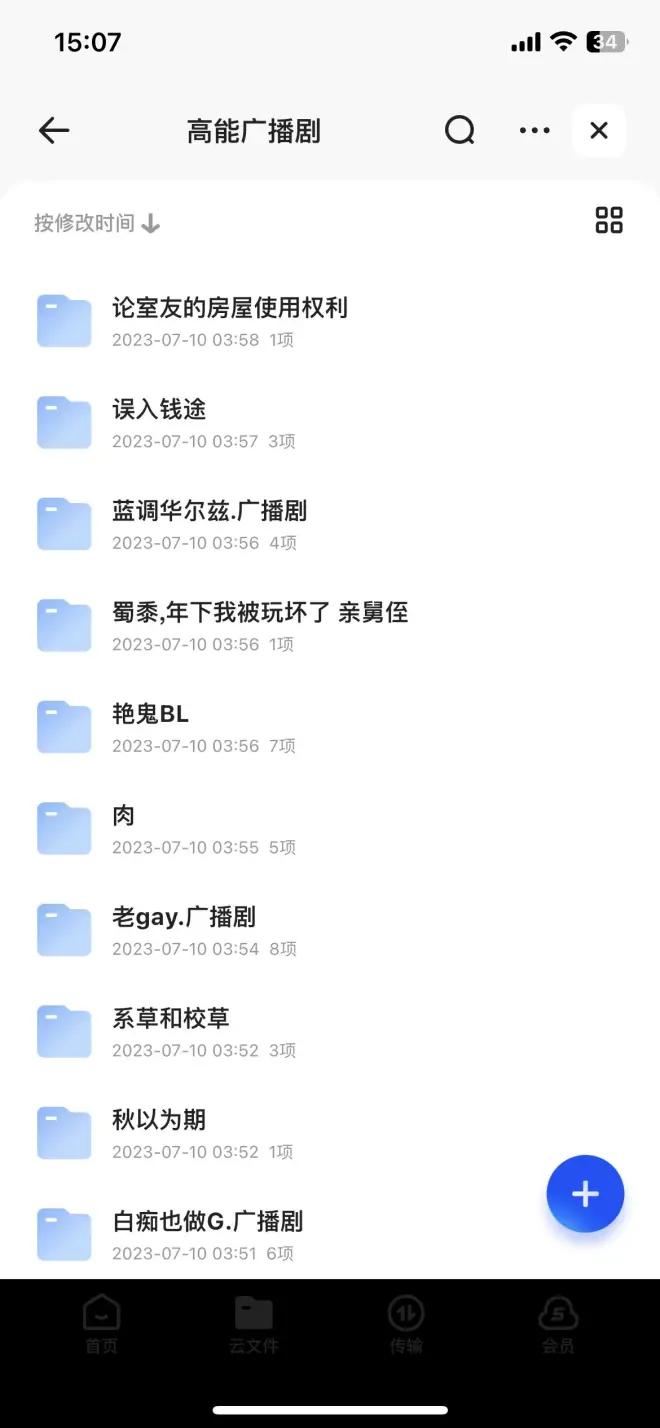
Task: Go back using the arrow icon
Action: [54, 131]
